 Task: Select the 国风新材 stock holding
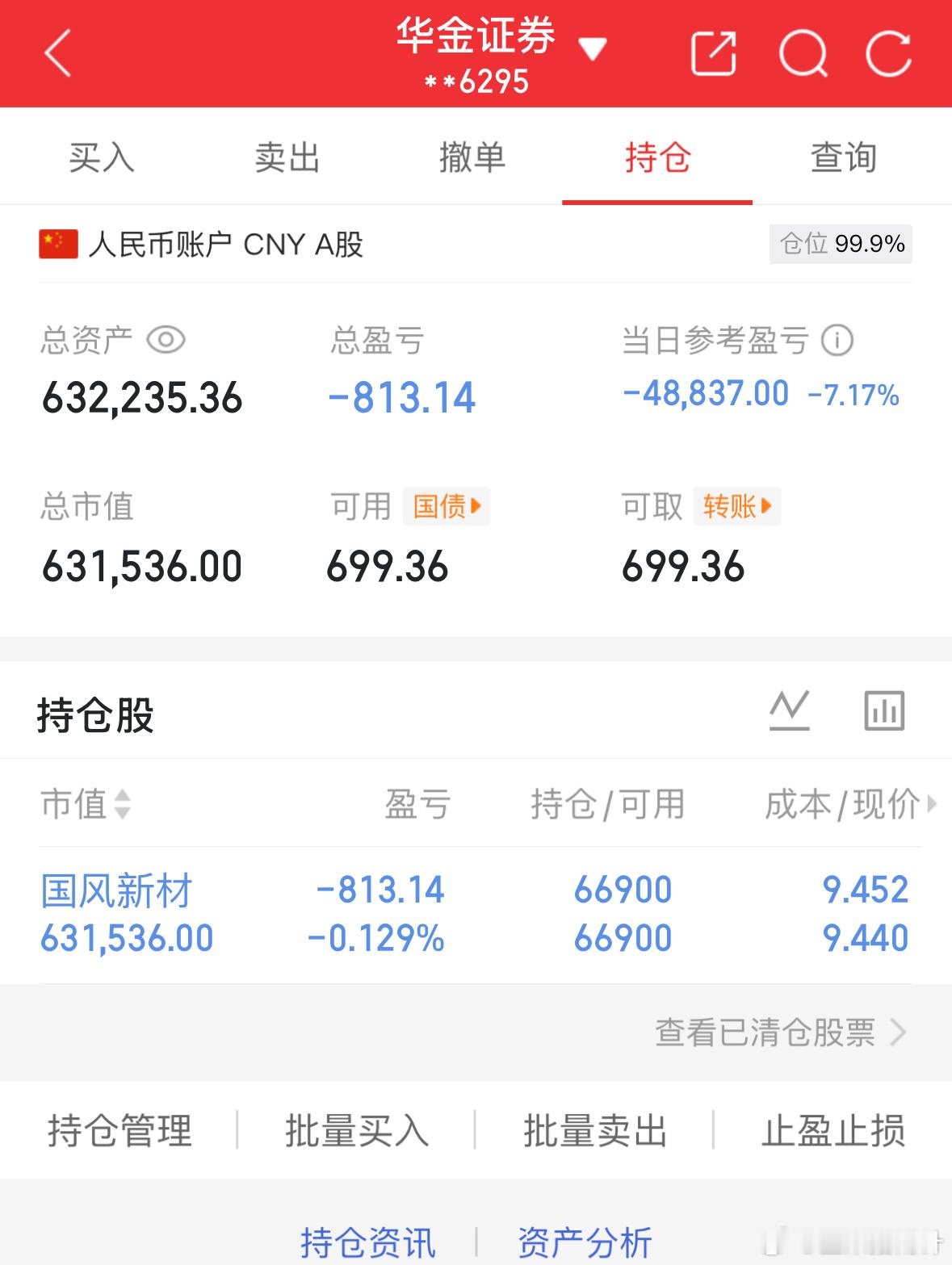pyautogui.click(x=118, y=890)
